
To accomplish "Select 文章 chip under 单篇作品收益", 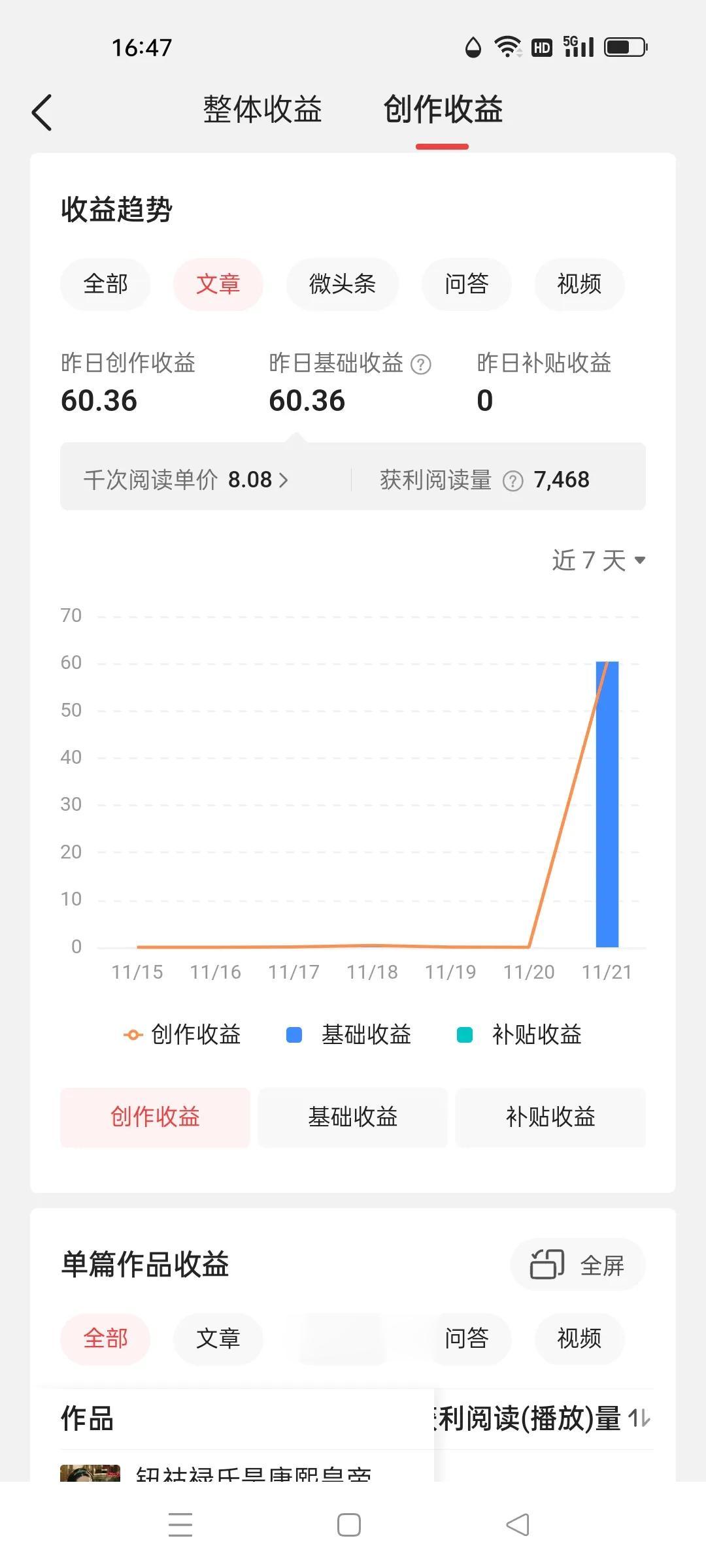I will tap(218, 1339).
